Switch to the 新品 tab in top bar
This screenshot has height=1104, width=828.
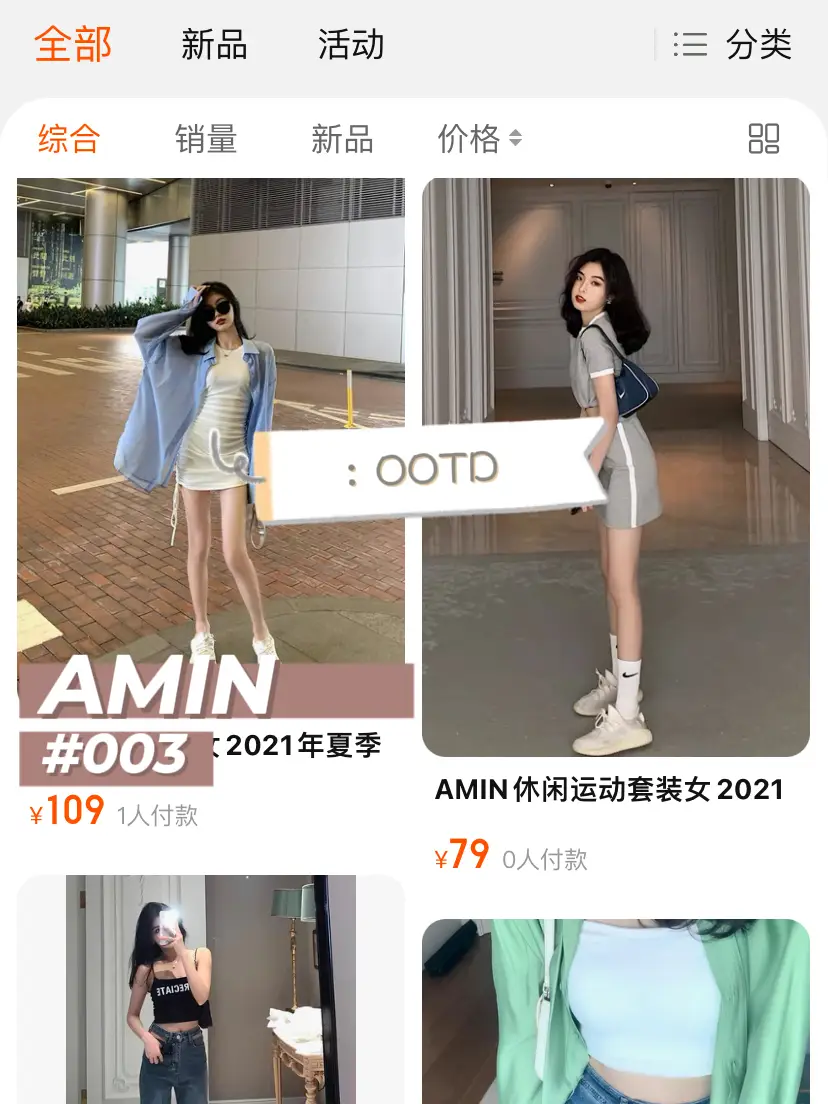[213, 45]
